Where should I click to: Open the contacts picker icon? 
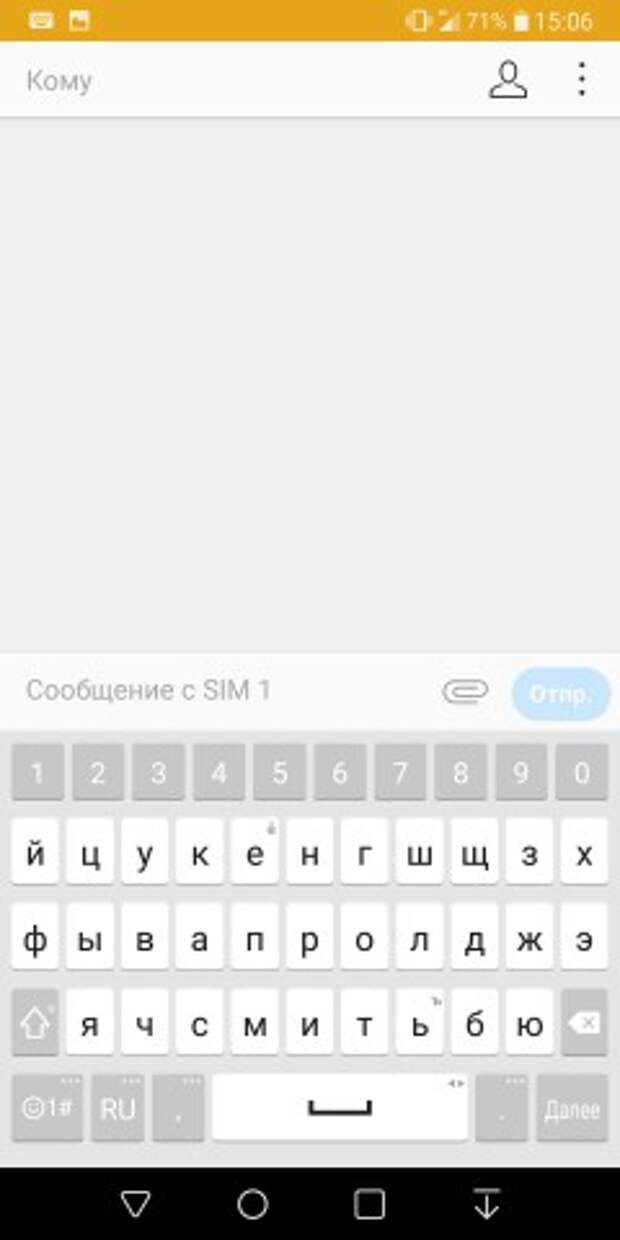[508, 80]
